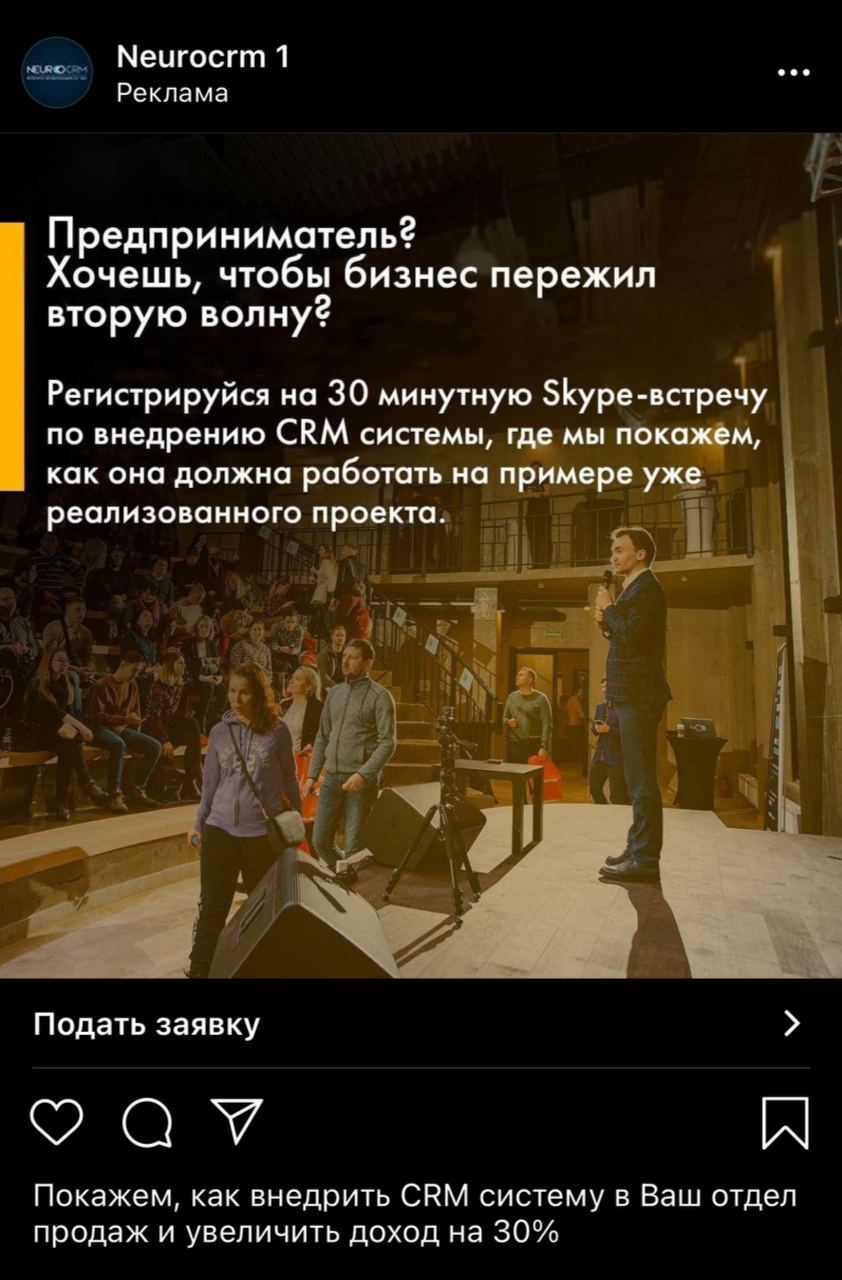Bookmark the Neurocrm ad post

[x=785, y=1123]
